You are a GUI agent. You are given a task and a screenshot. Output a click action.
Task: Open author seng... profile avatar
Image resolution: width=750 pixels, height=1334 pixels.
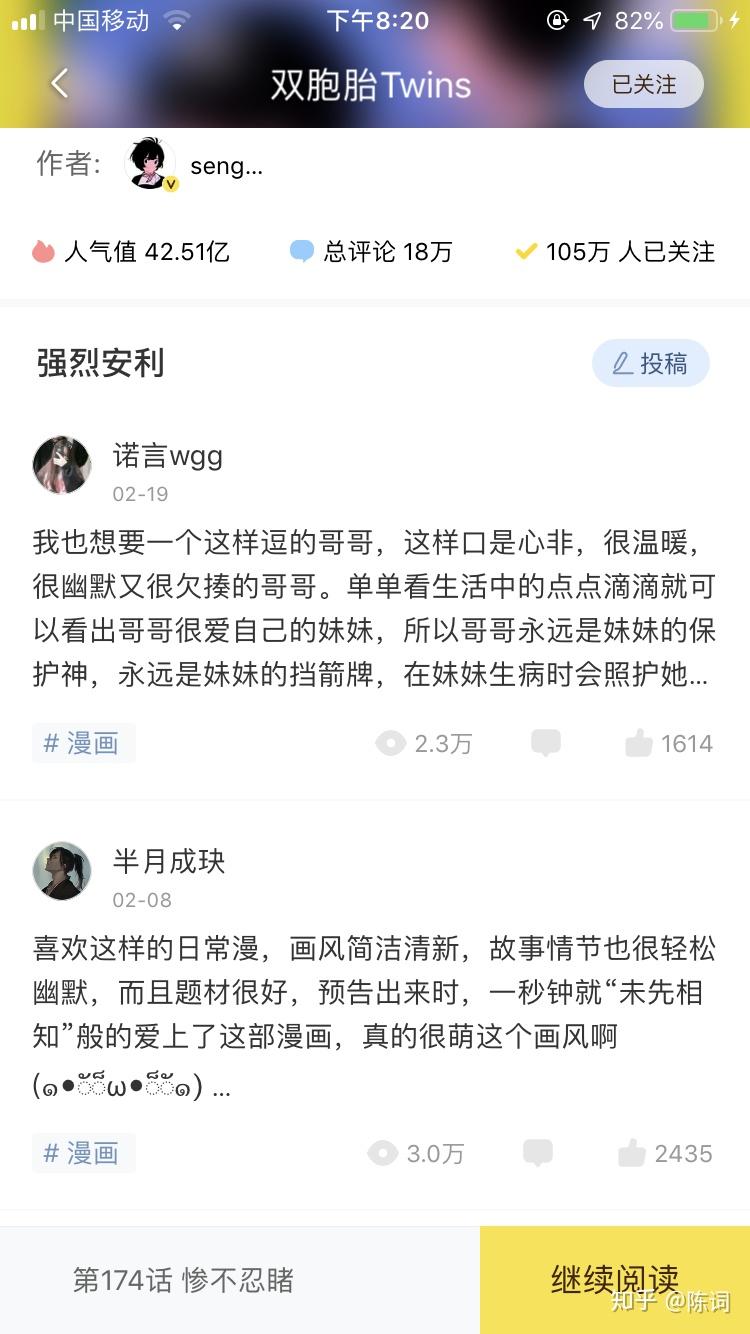(x=150, y=164)
